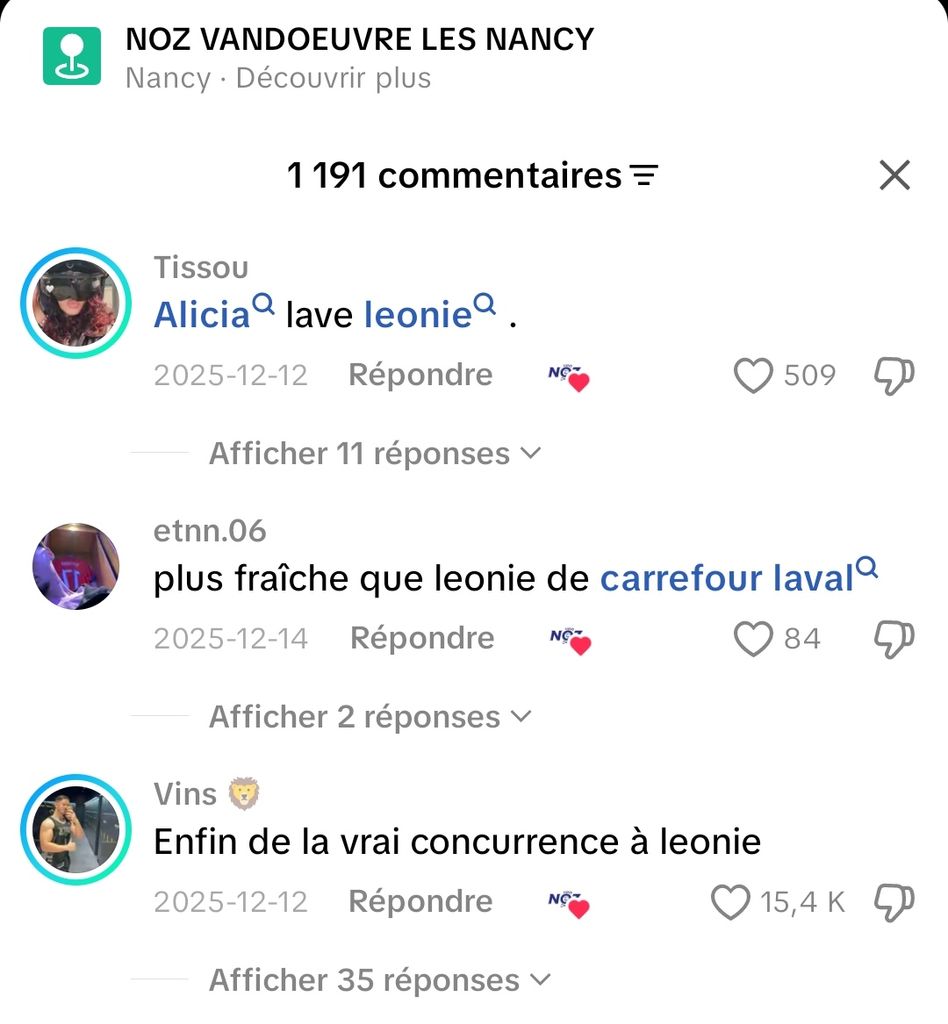Like Vins's comment
The height and width of the screenshot is (1024, 948).
[x=730, y=902]
